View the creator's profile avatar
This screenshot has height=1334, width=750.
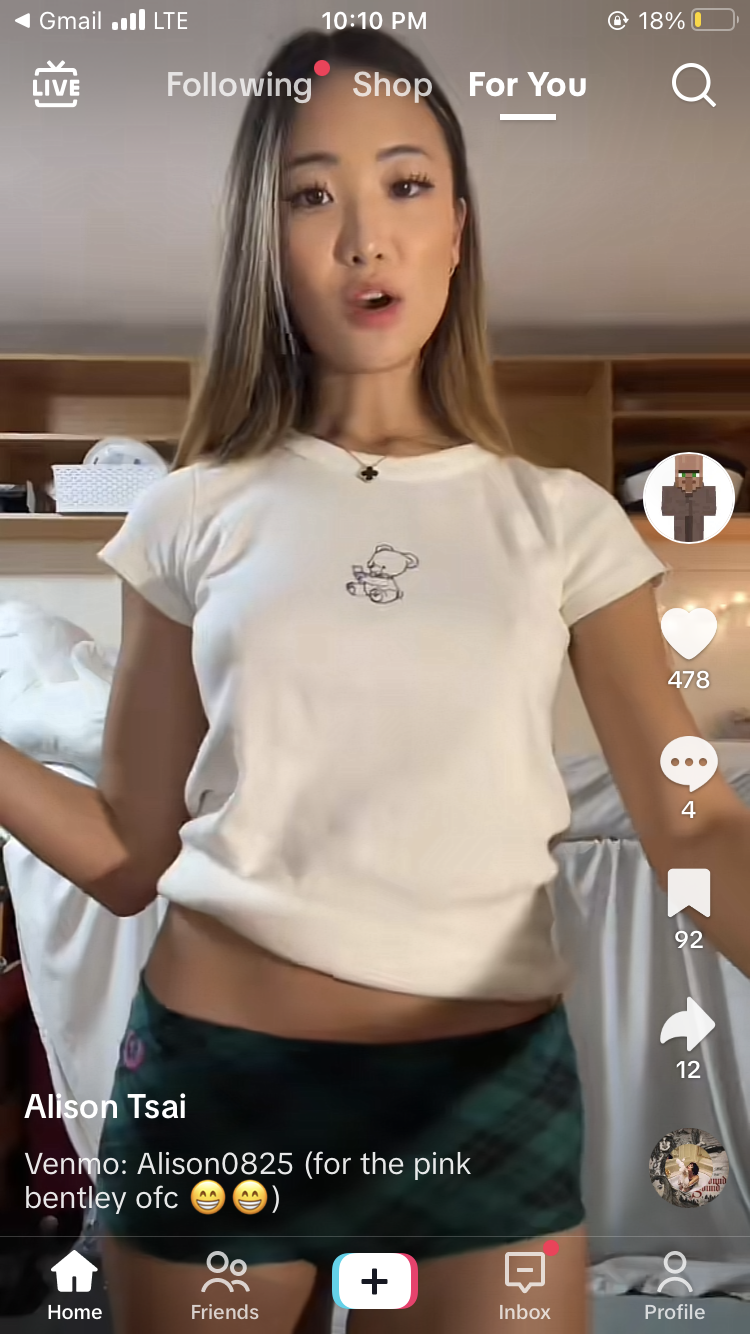click(689, 498)
